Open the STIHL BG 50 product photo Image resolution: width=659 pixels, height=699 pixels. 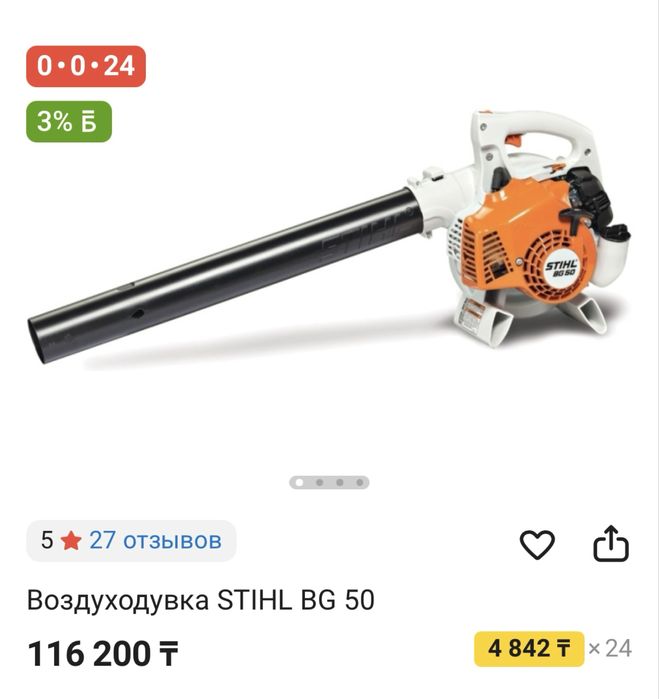330,250
